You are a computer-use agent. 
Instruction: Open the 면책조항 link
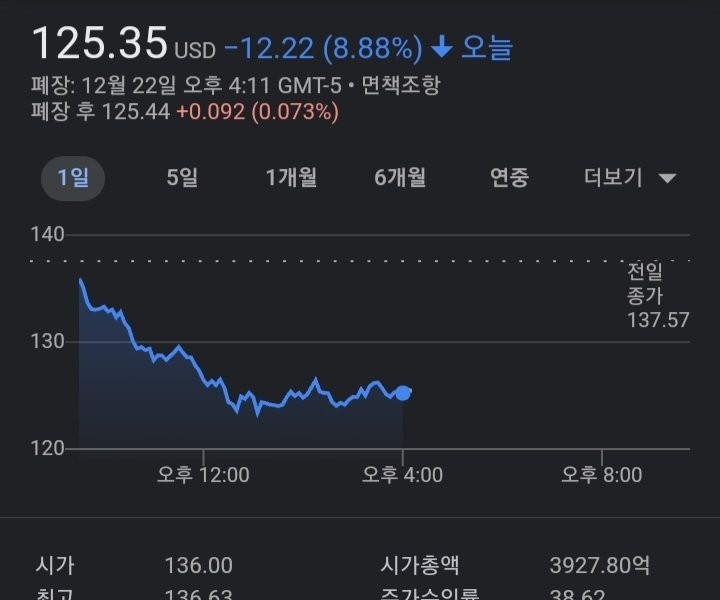tap(398, 85)
